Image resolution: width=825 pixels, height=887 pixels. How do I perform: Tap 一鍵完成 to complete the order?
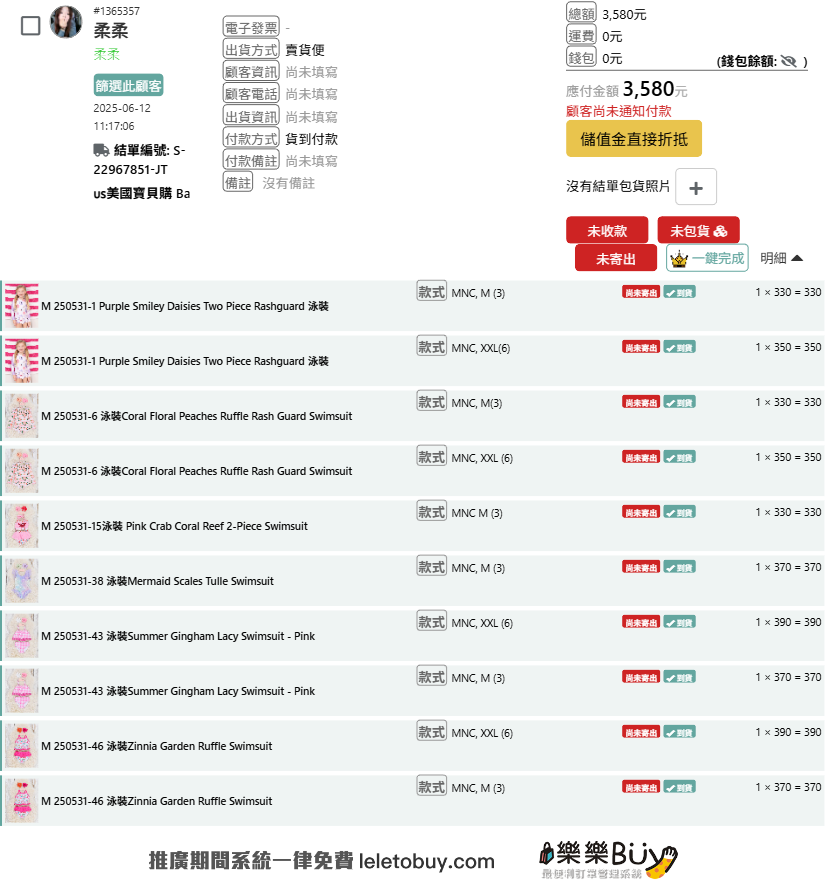pyautogui.click(x=707, y=258)
